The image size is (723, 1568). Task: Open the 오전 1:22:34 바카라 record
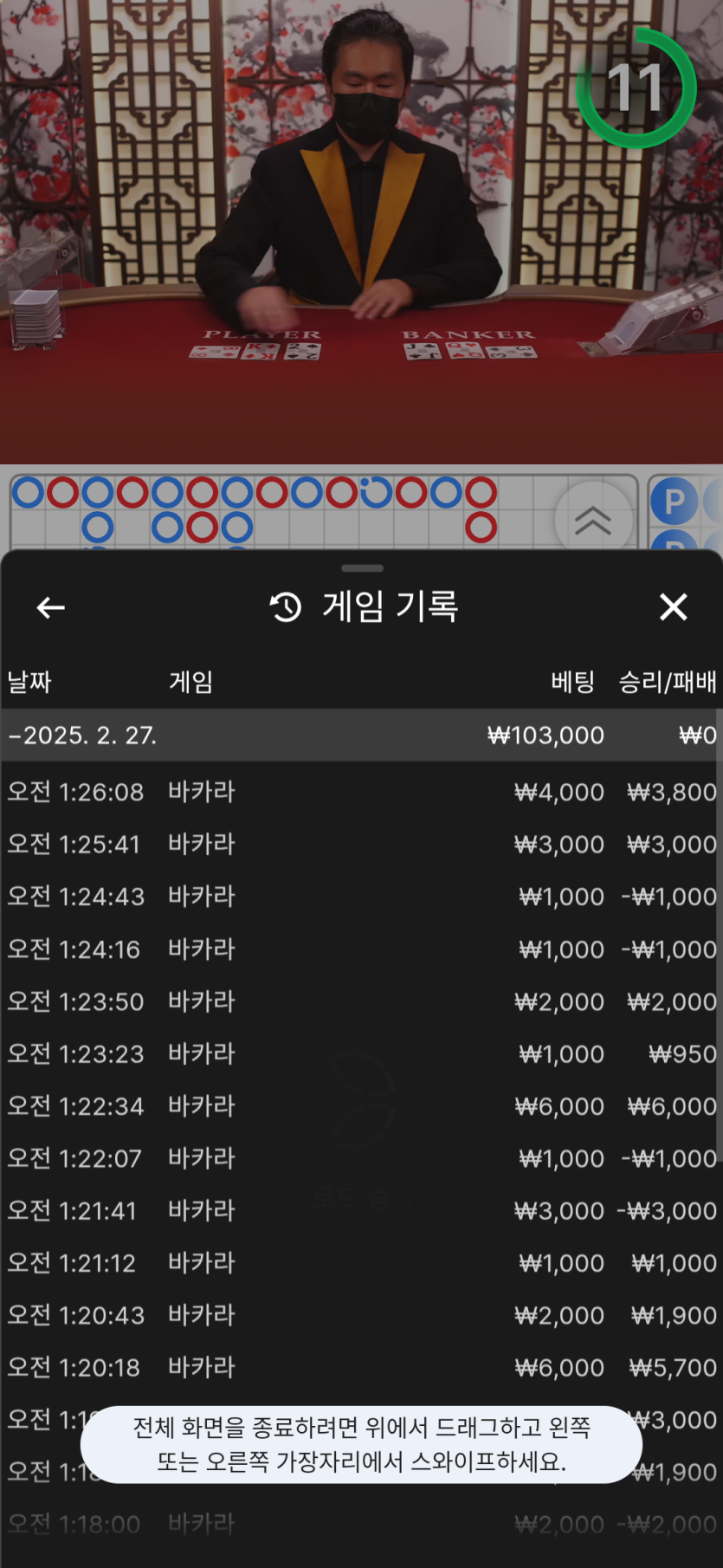(361, 1106)
